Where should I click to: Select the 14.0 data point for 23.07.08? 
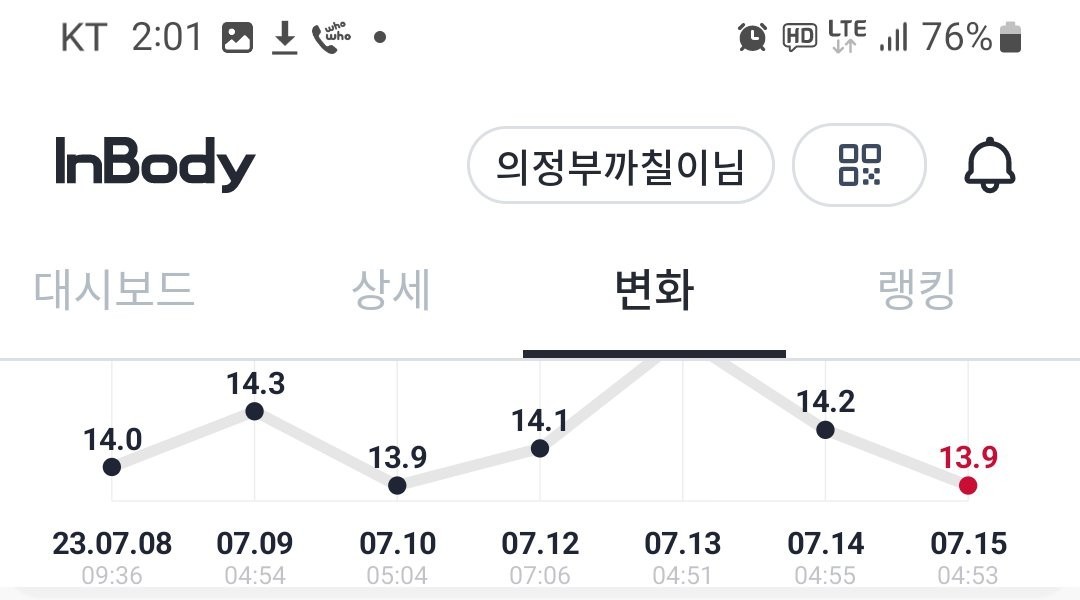tap(112, 467)
